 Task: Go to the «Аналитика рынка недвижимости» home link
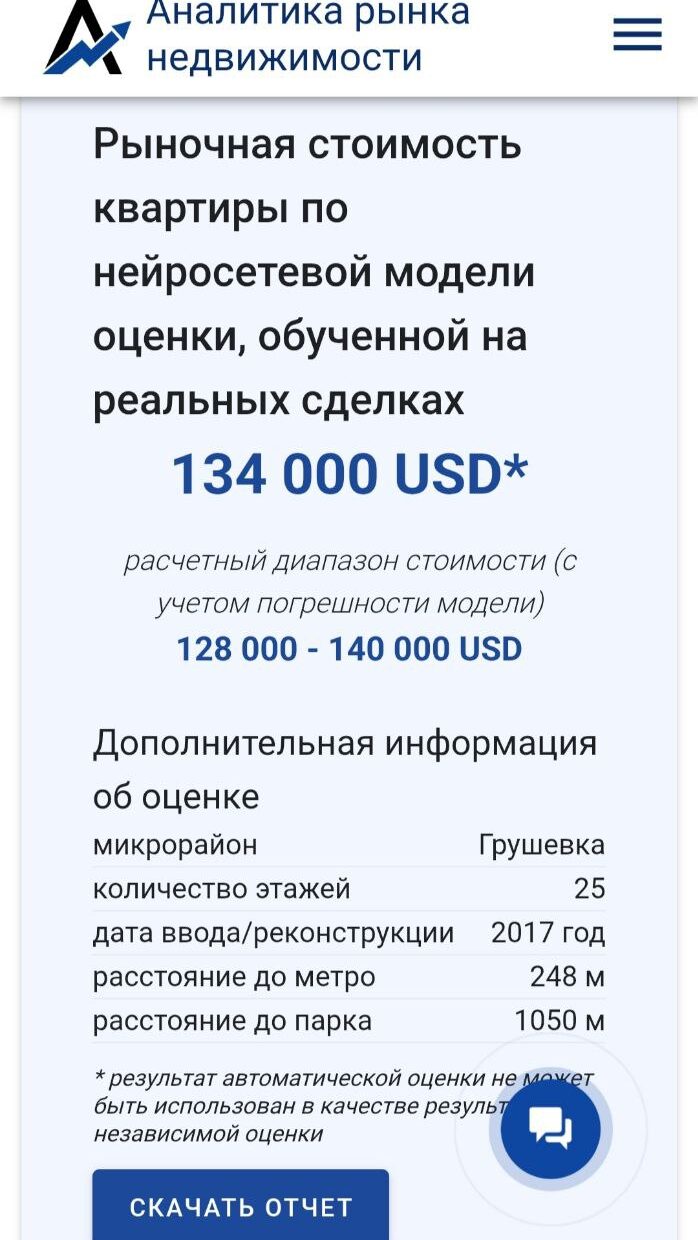tap(257, 37)
